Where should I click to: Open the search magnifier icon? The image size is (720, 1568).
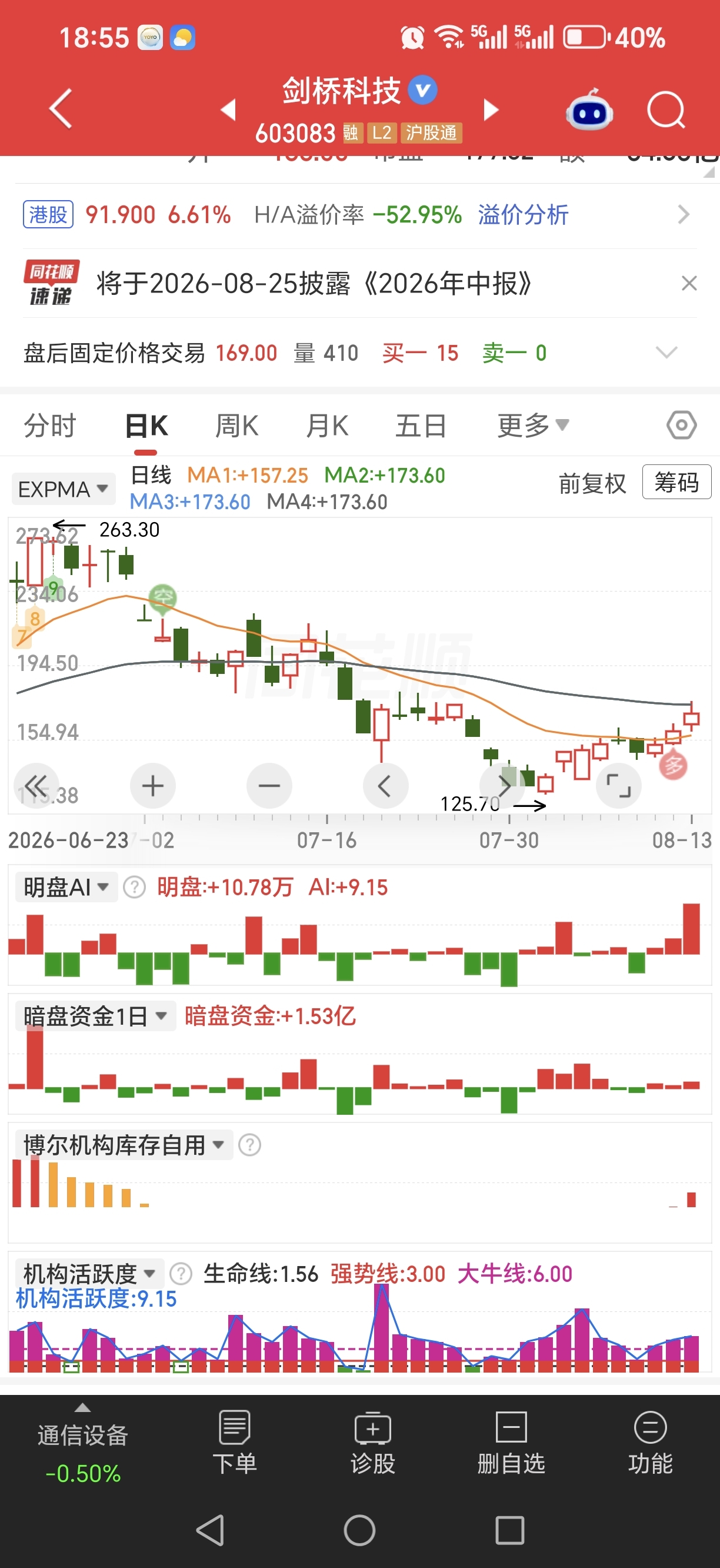[x=666, y=110]
